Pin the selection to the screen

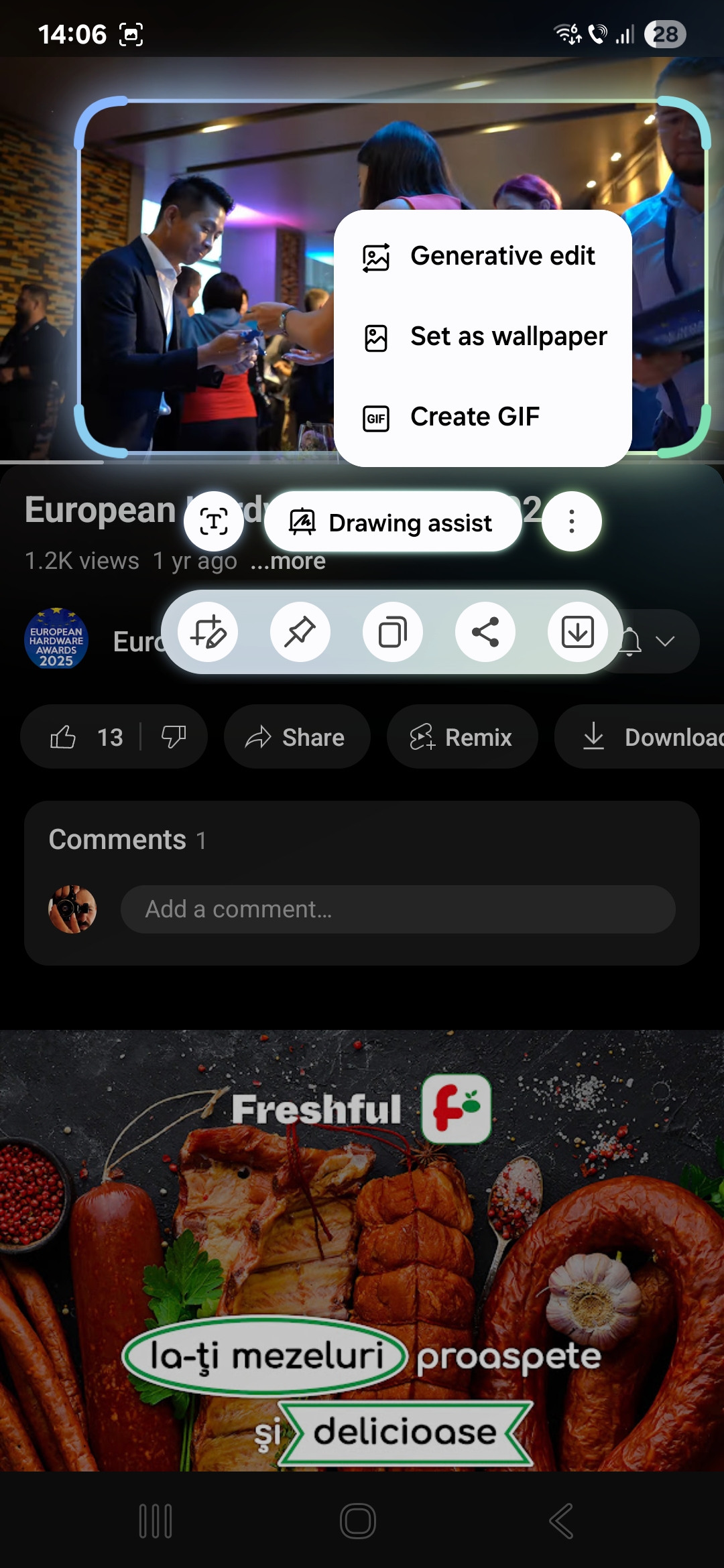coord(300,632)
